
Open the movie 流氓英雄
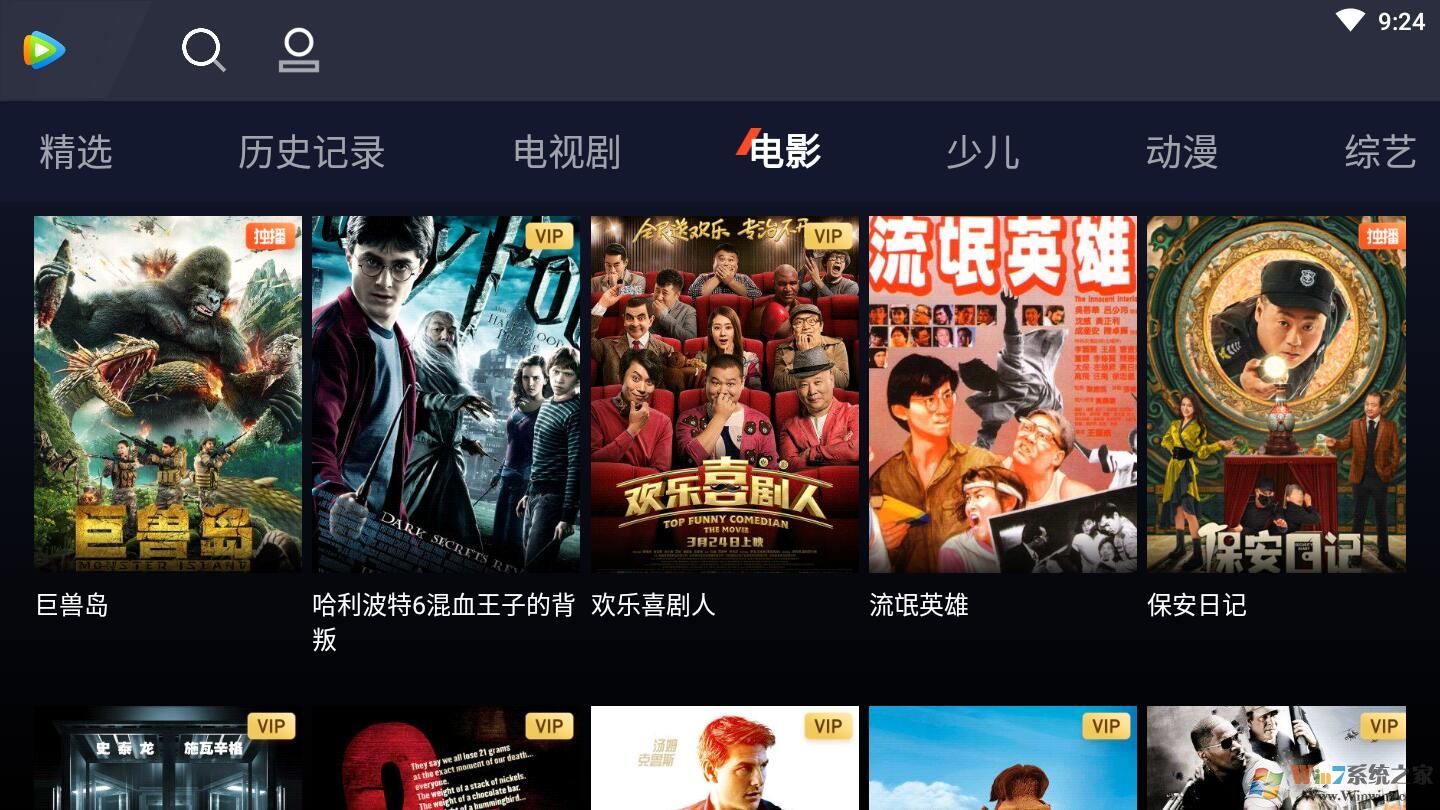tap(1003, 394)
